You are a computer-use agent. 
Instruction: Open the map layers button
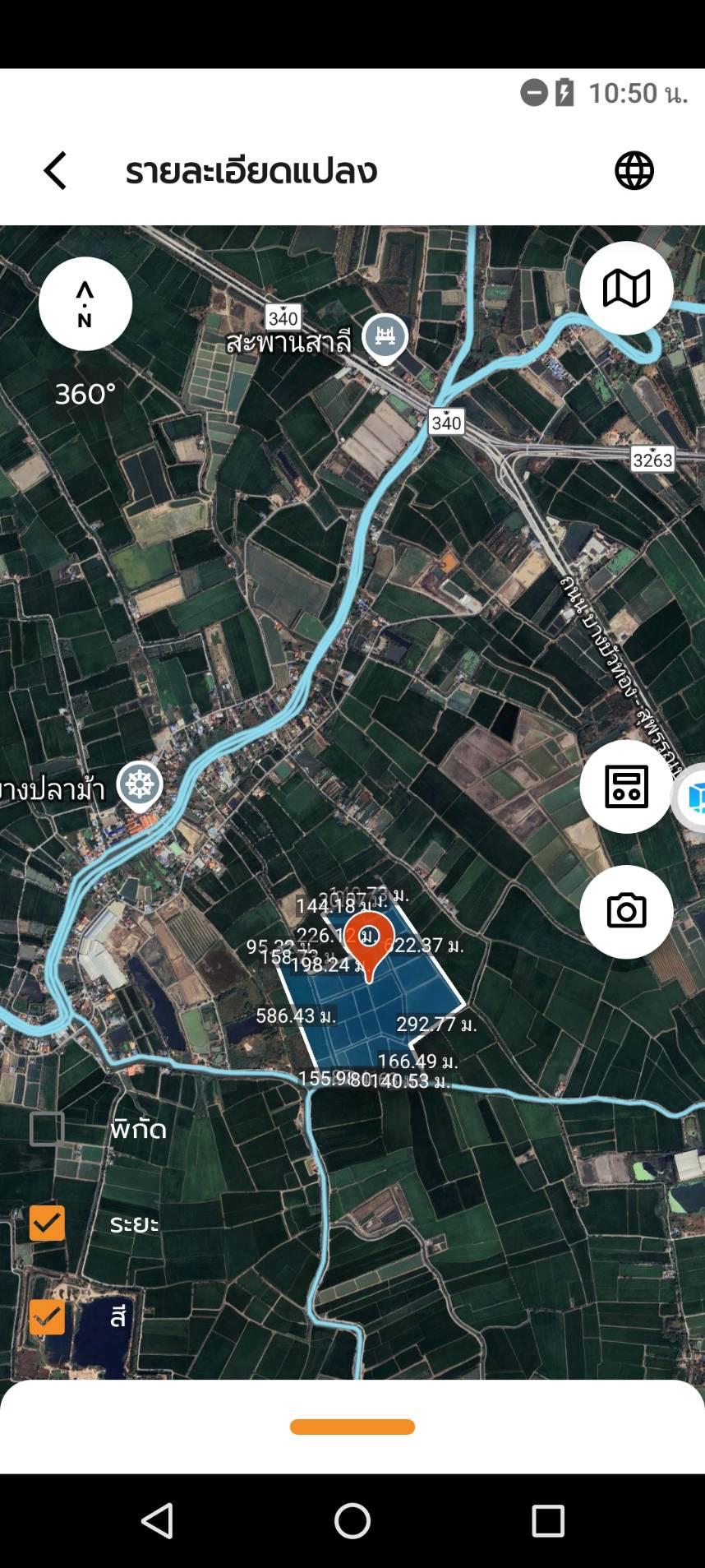coord(626,289)
